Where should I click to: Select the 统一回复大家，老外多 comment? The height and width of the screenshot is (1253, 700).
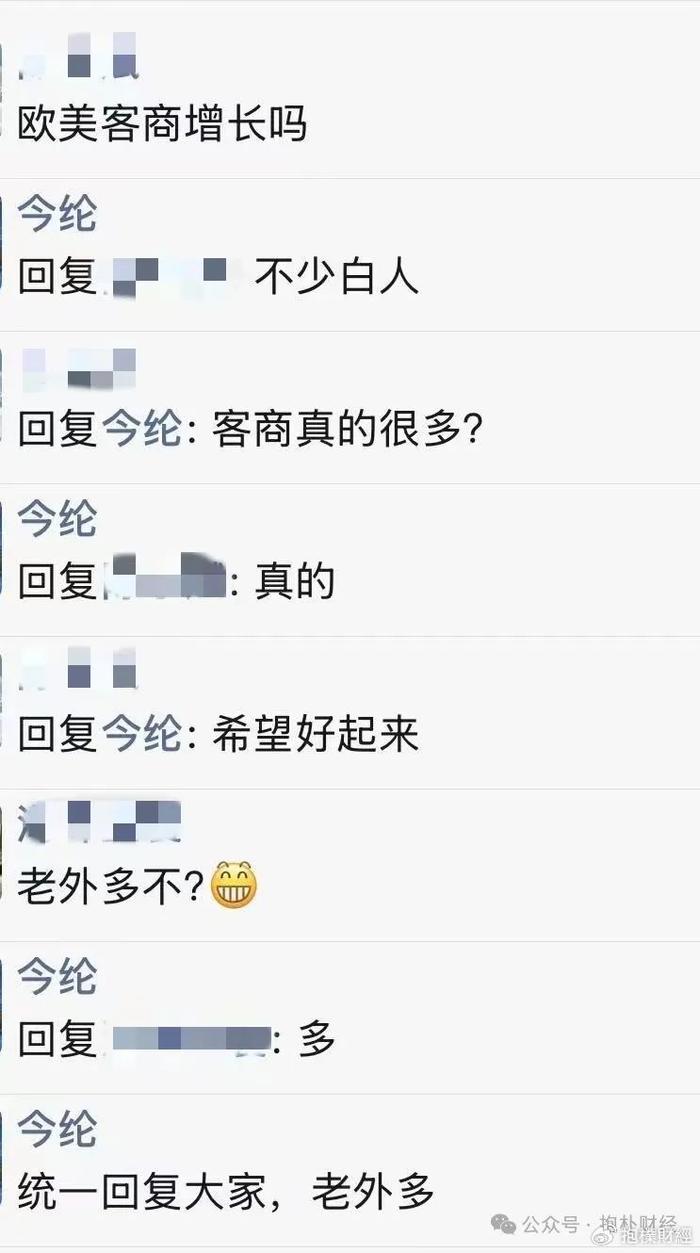226,1192
